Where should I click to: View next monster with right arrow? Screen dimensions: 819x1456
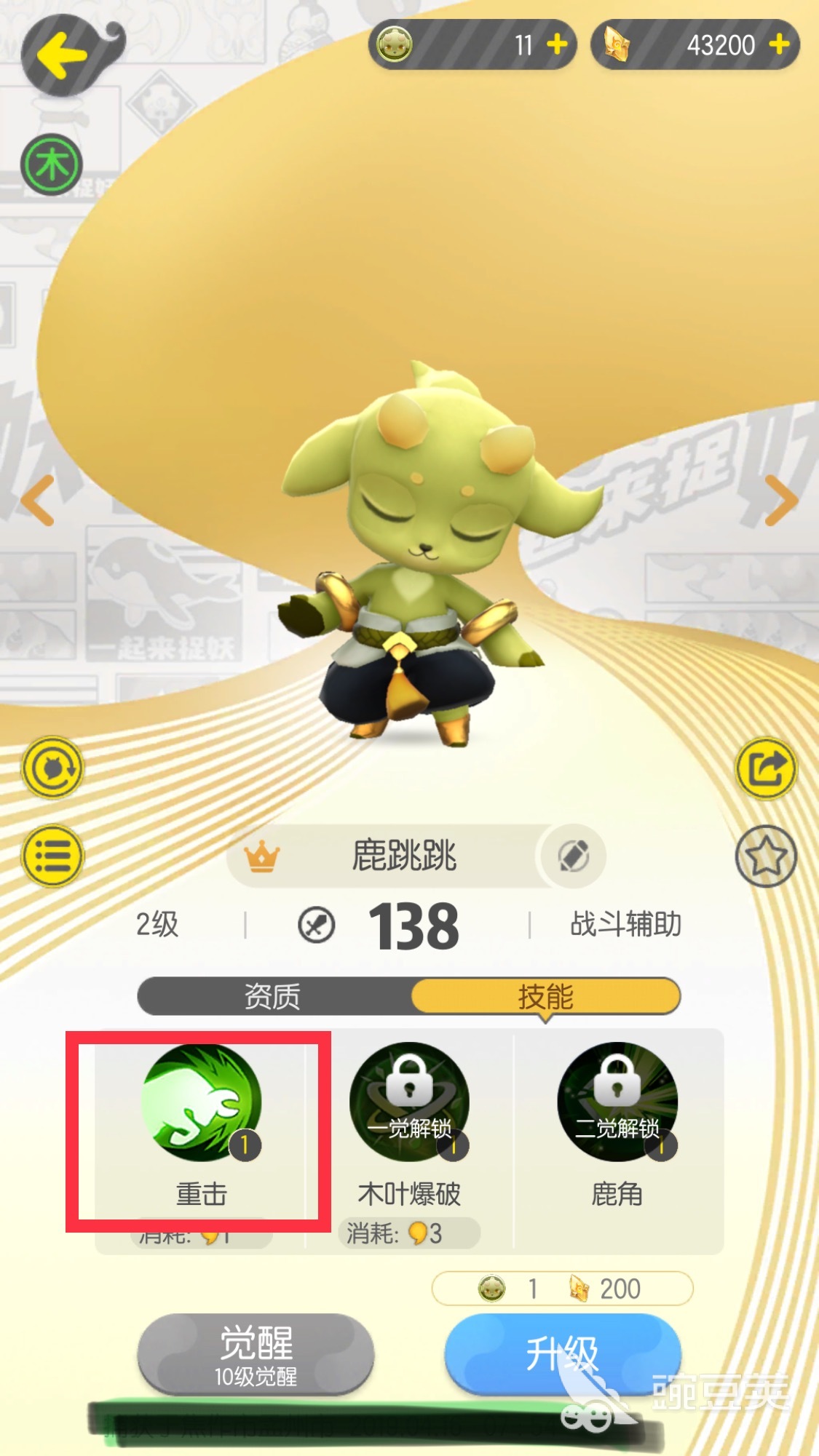(x=781, y=501)
